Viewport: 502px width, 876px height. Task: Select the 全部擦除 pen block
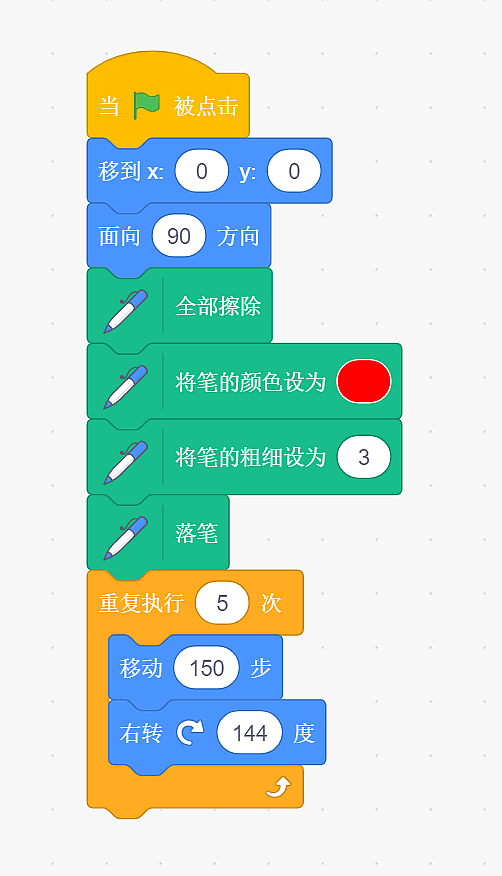pos(179,306)
